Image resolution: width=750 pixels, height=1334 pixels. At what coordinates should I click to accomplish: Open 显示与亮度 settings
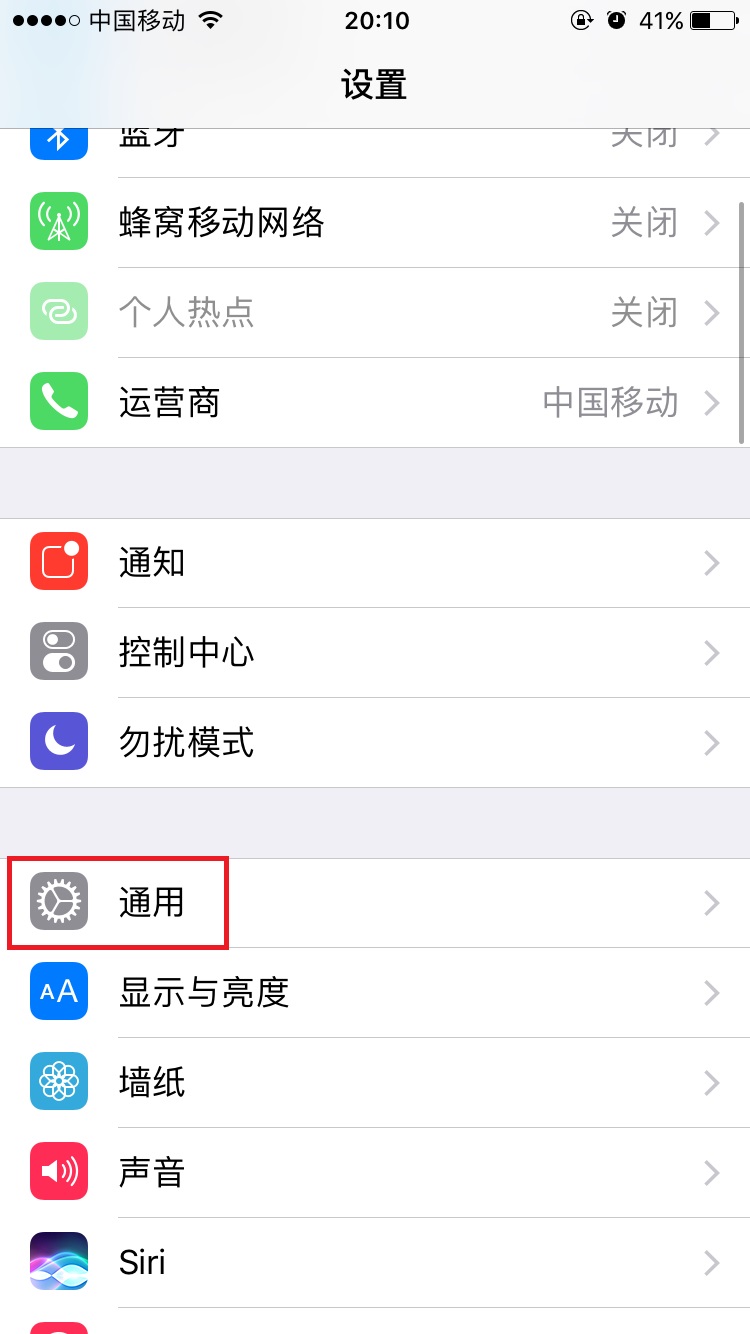[x=375, y=993]
